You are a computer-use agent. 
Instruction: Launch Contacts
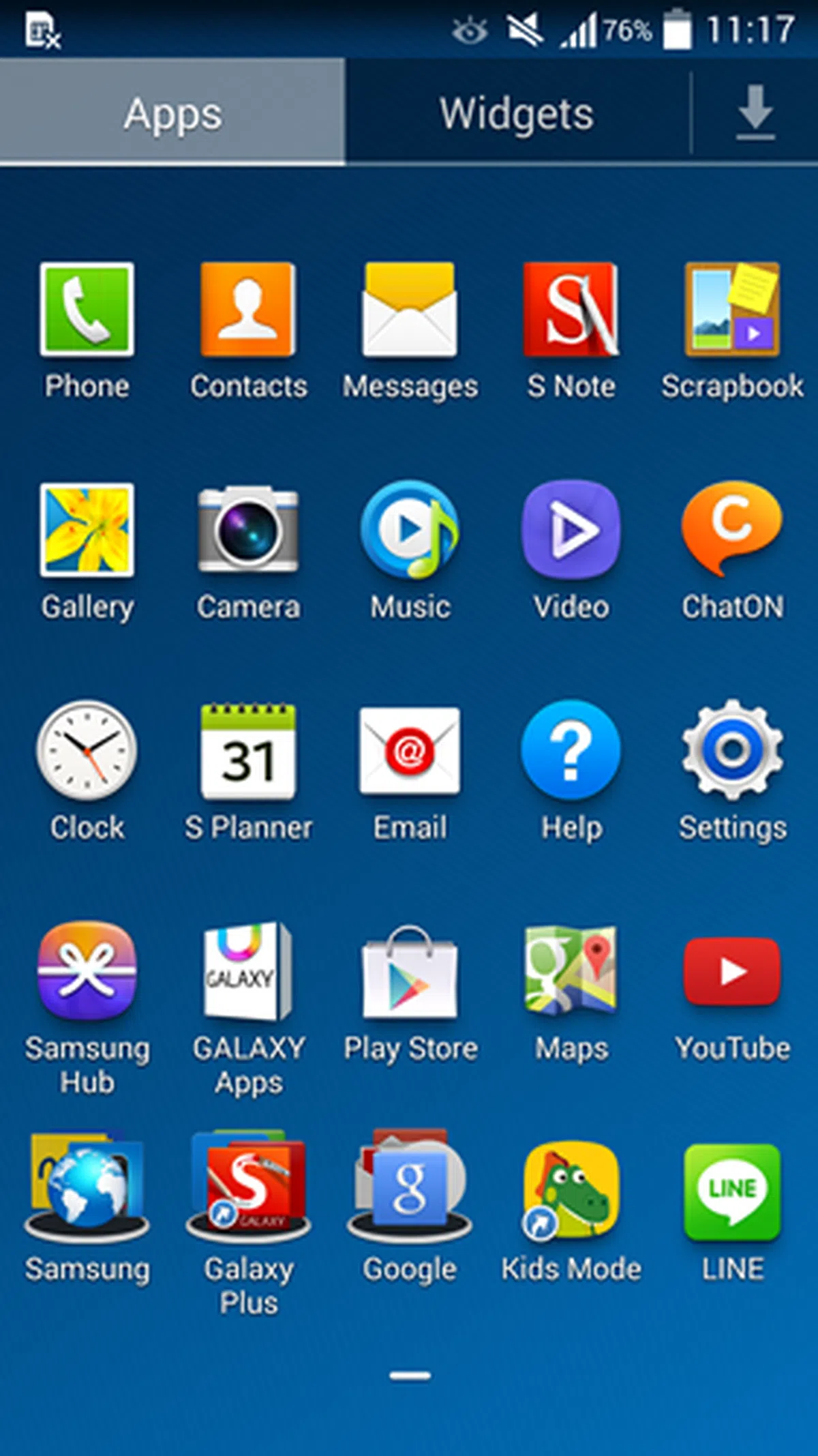[x=248, y=310]
